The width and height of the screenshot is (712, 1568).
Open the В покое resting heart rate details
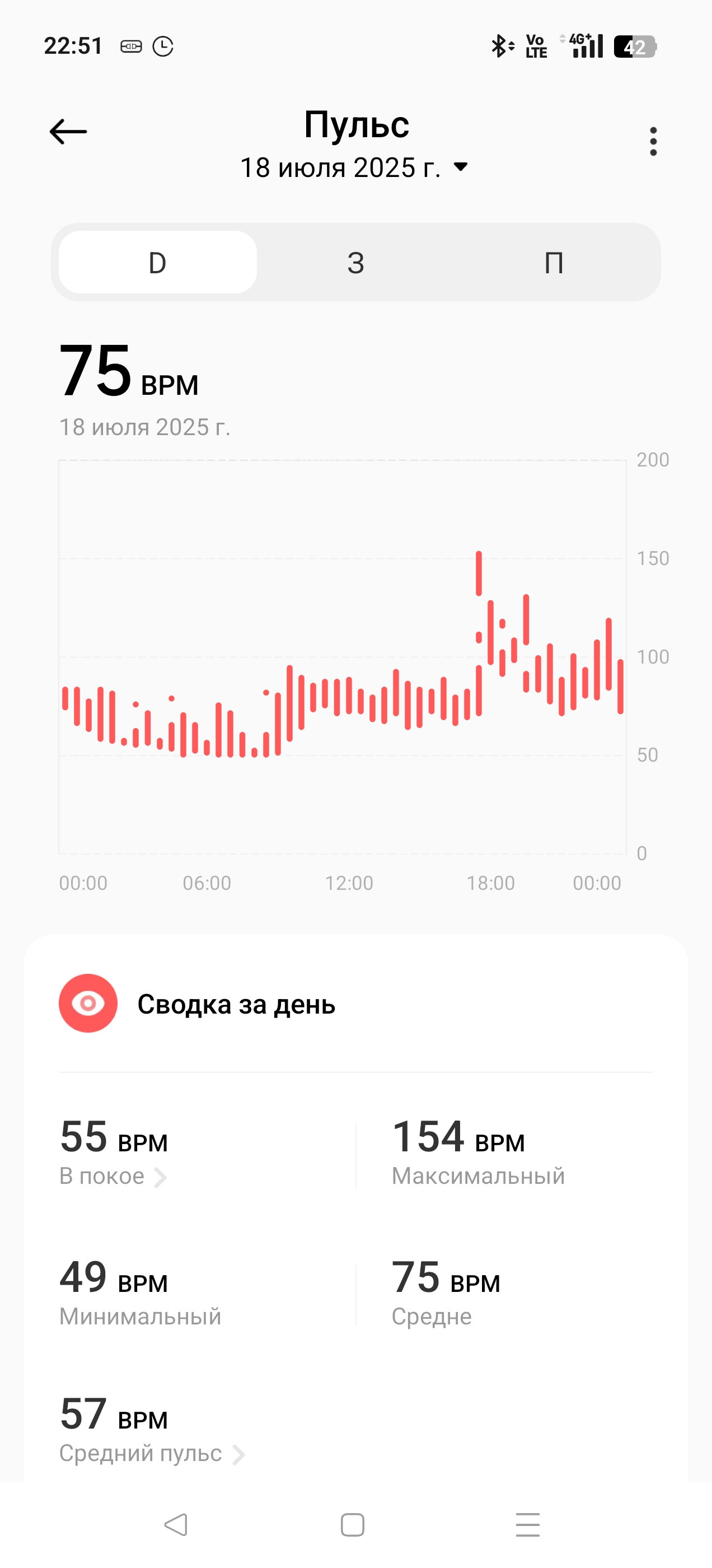[113, 1176]
